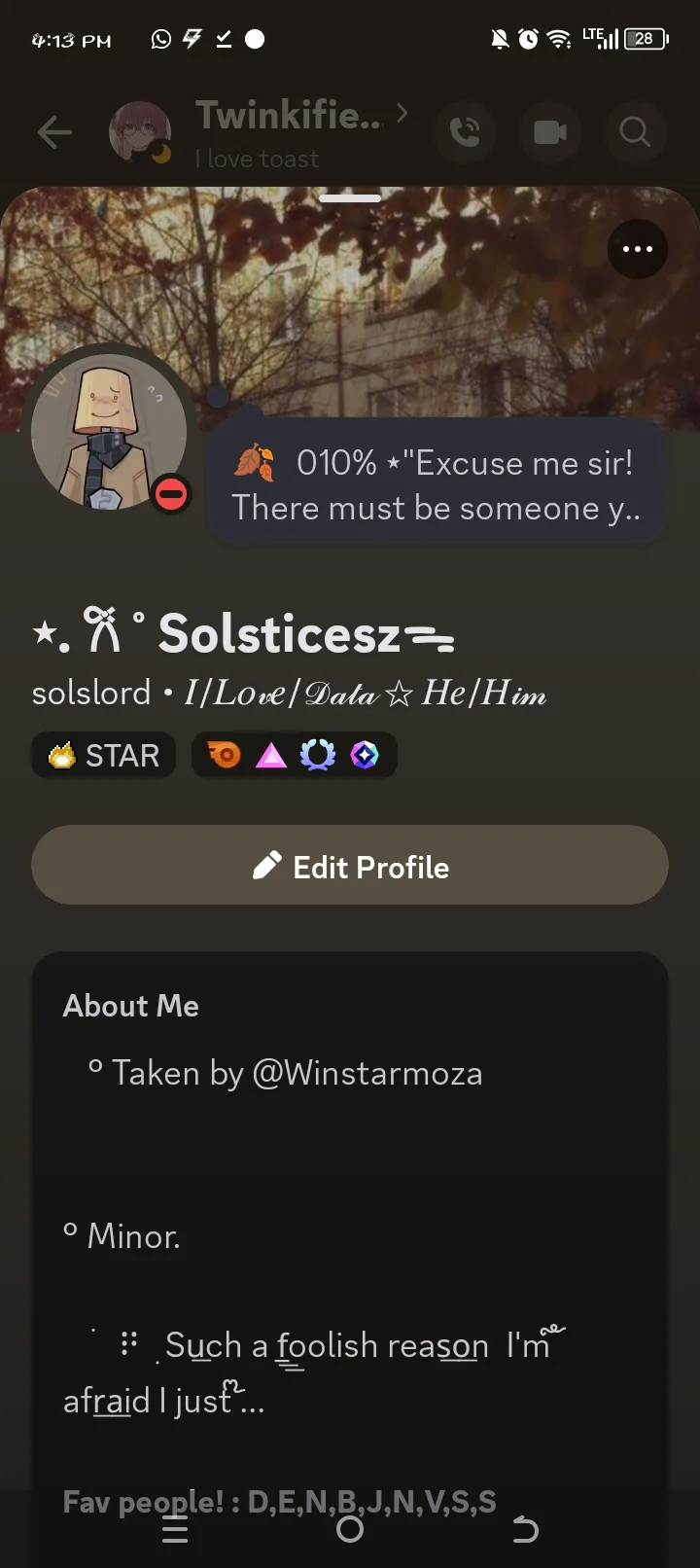700x1568 pixels.
Task: Go back with the arrow
Action: (54, 132)
